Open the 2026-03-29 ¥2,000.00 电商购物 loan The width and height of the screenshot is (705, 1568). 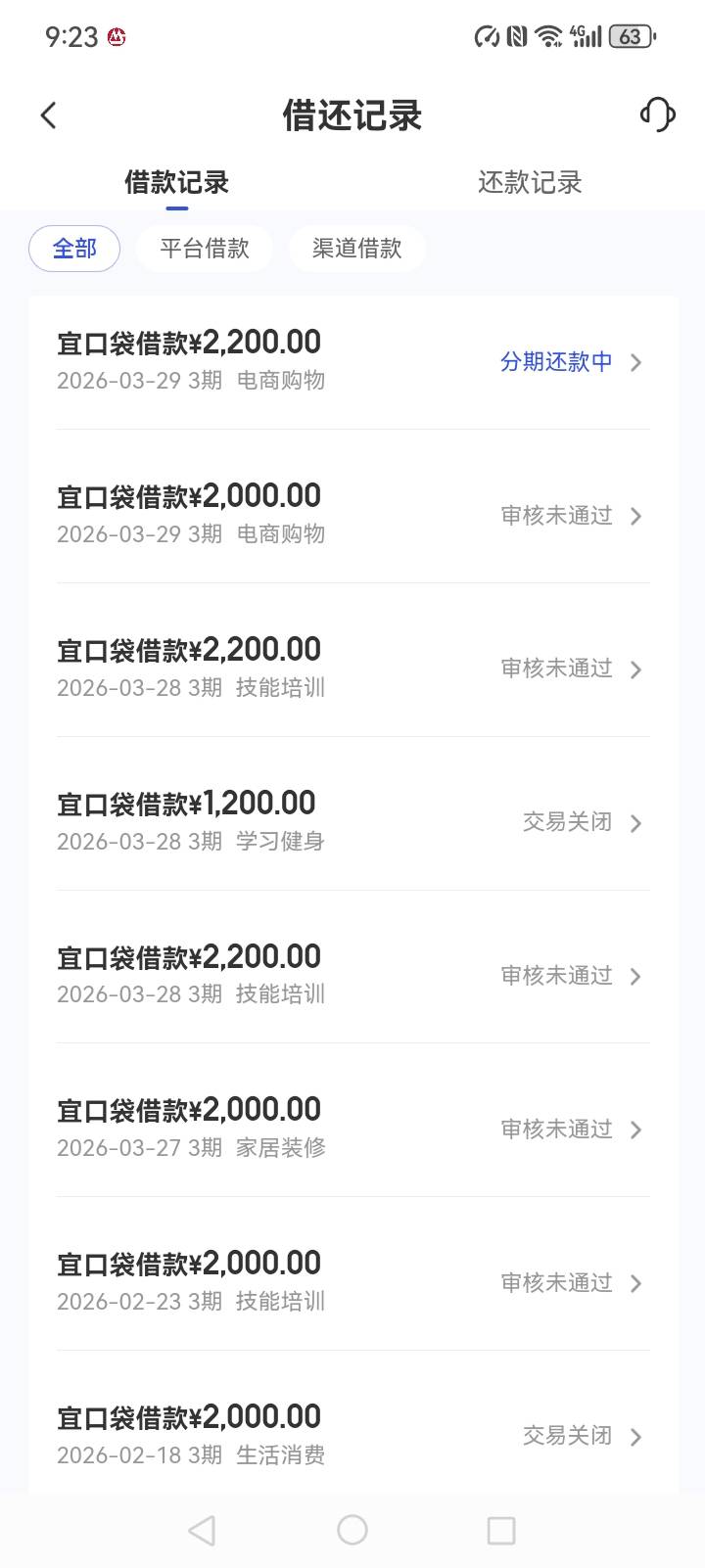(352, 514)
